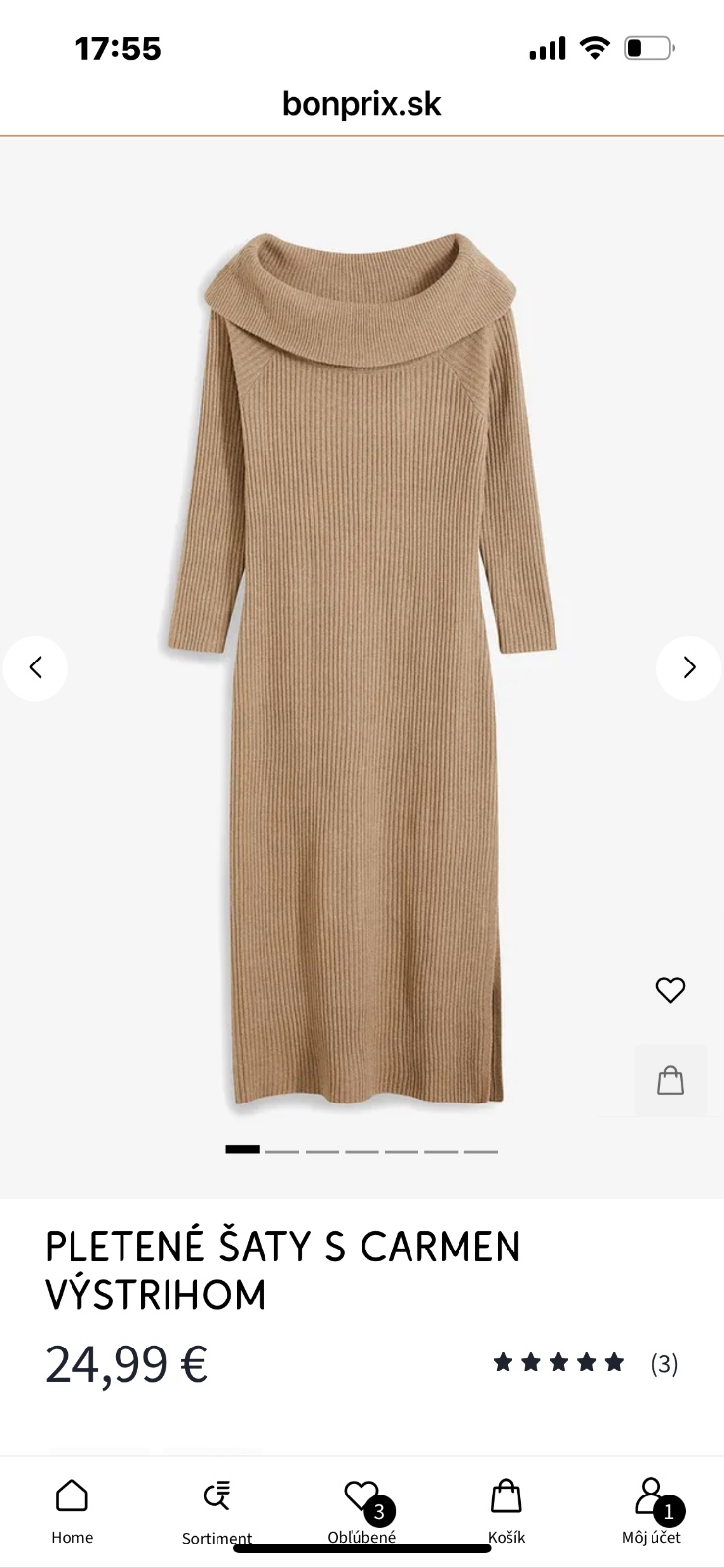Go to the next product photo
This screenshot has width=724, height=1568.
(688, 668)
